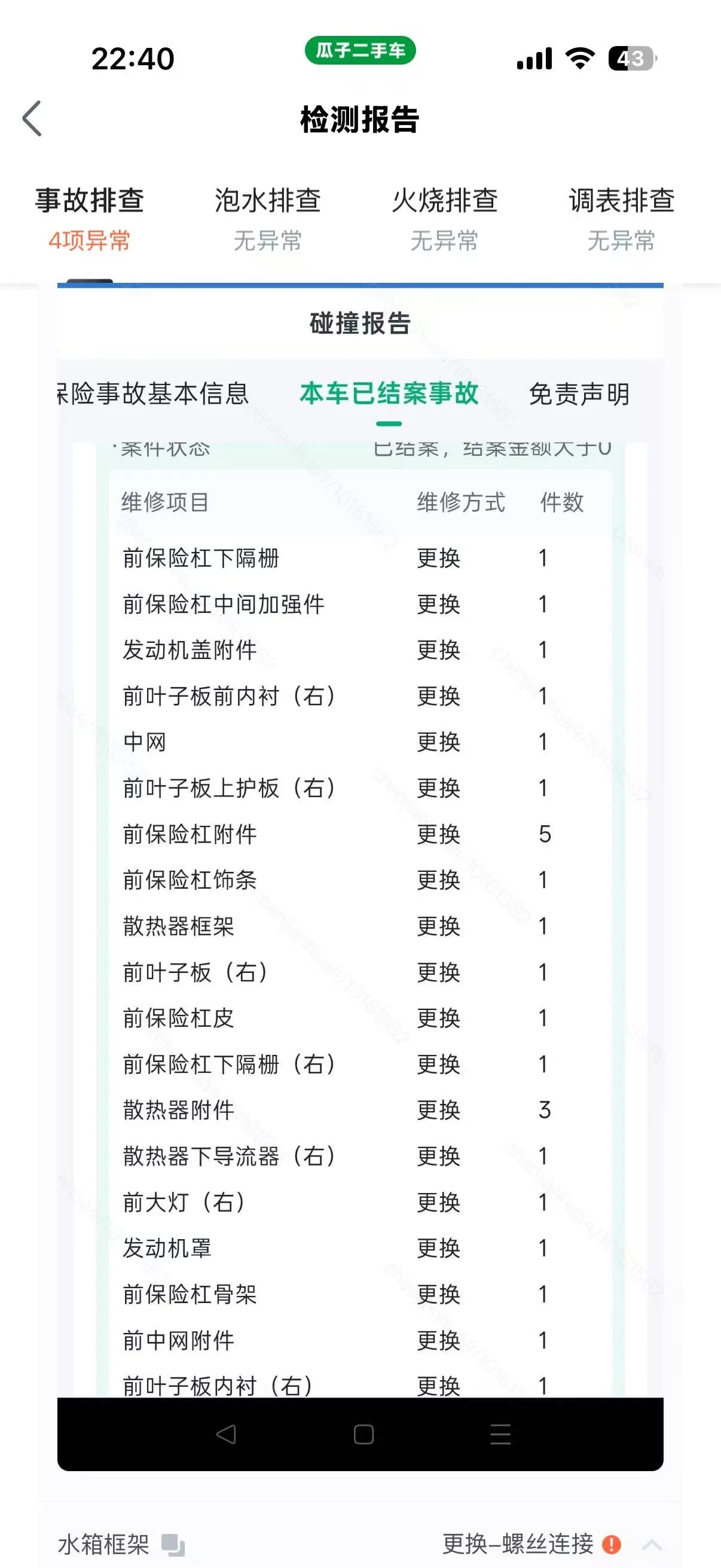Collapse the 水箱框架 row chevron

652,1544
